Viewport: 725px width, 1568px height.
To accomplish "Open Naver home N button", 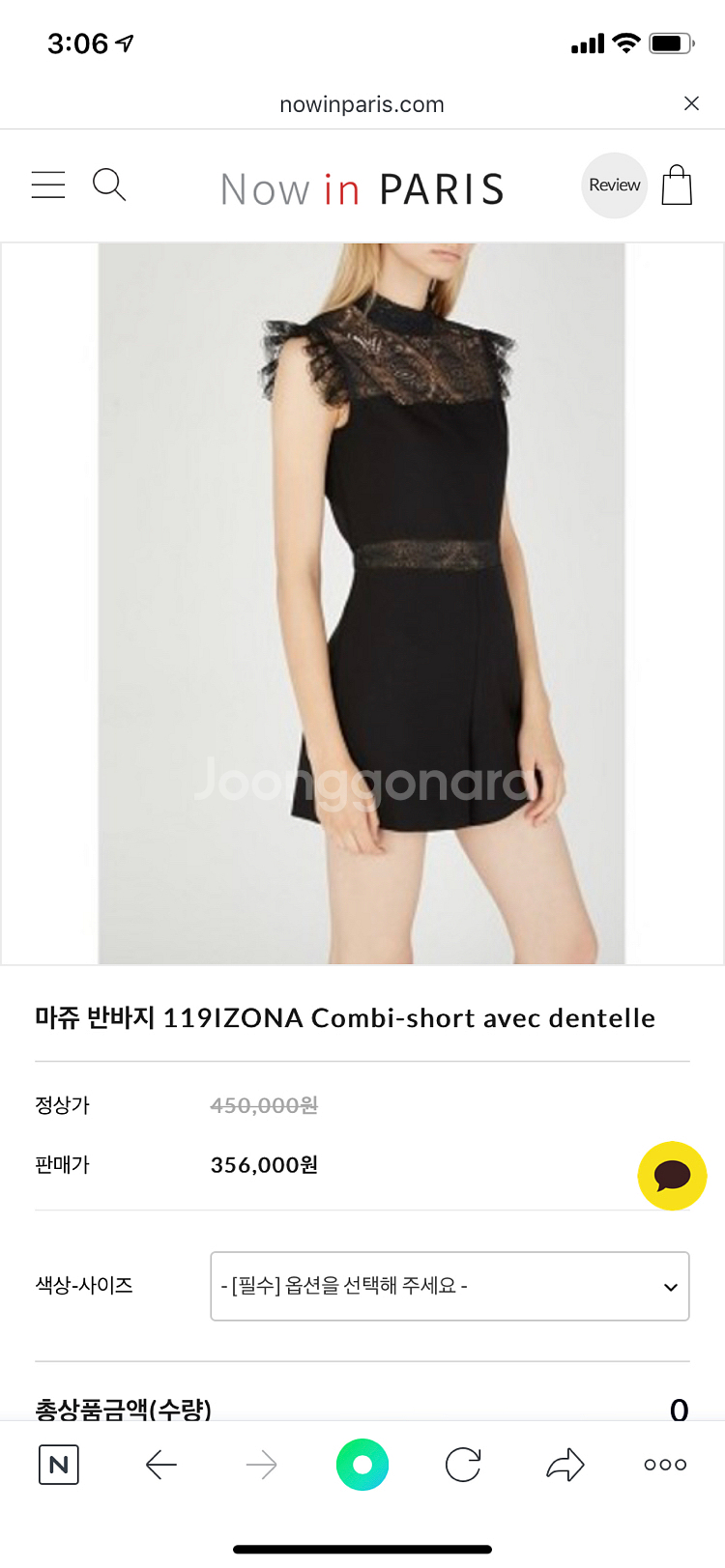I will (59, 1465).
